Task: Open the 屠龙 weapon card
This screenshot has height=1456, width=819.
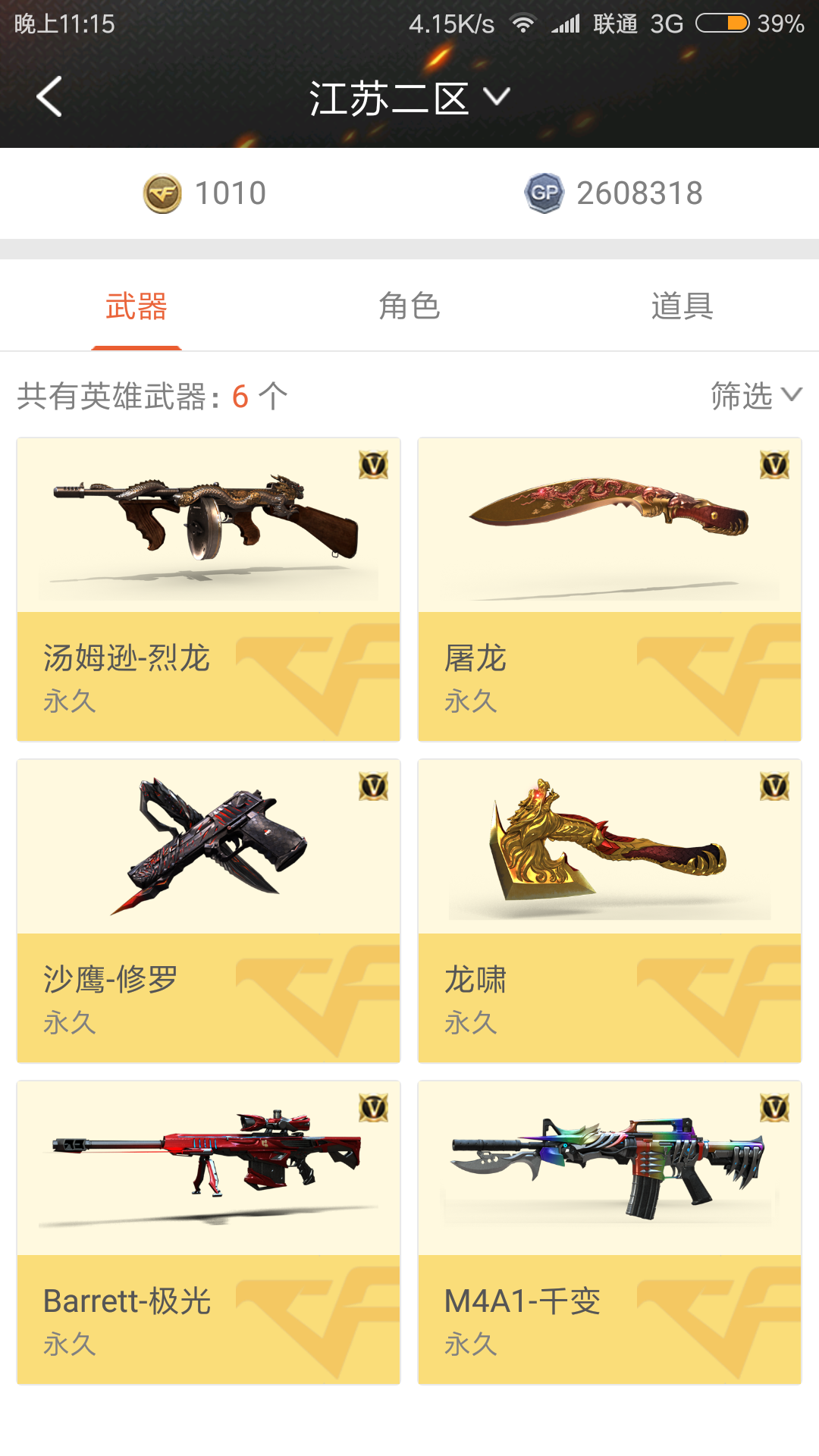Action: click(x=610, y=589)
